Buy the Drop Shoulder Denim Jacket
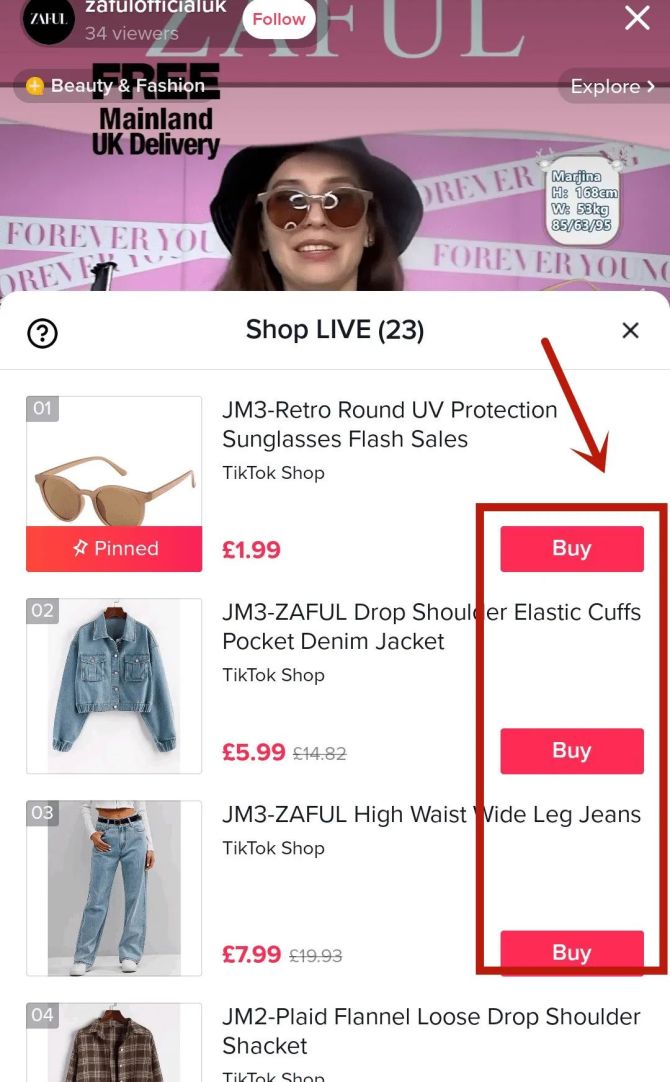This screenshot has height=1082, width=670. pyautogui.click(x=571, y=751)
